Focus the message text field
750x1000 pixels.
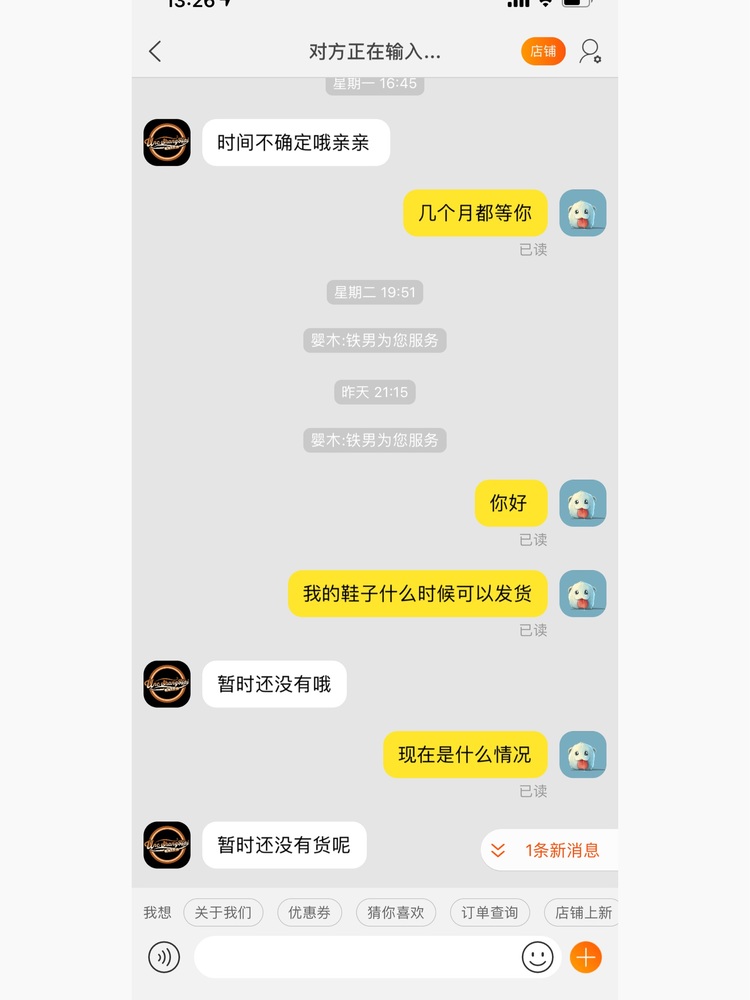[x=355, y=957]
